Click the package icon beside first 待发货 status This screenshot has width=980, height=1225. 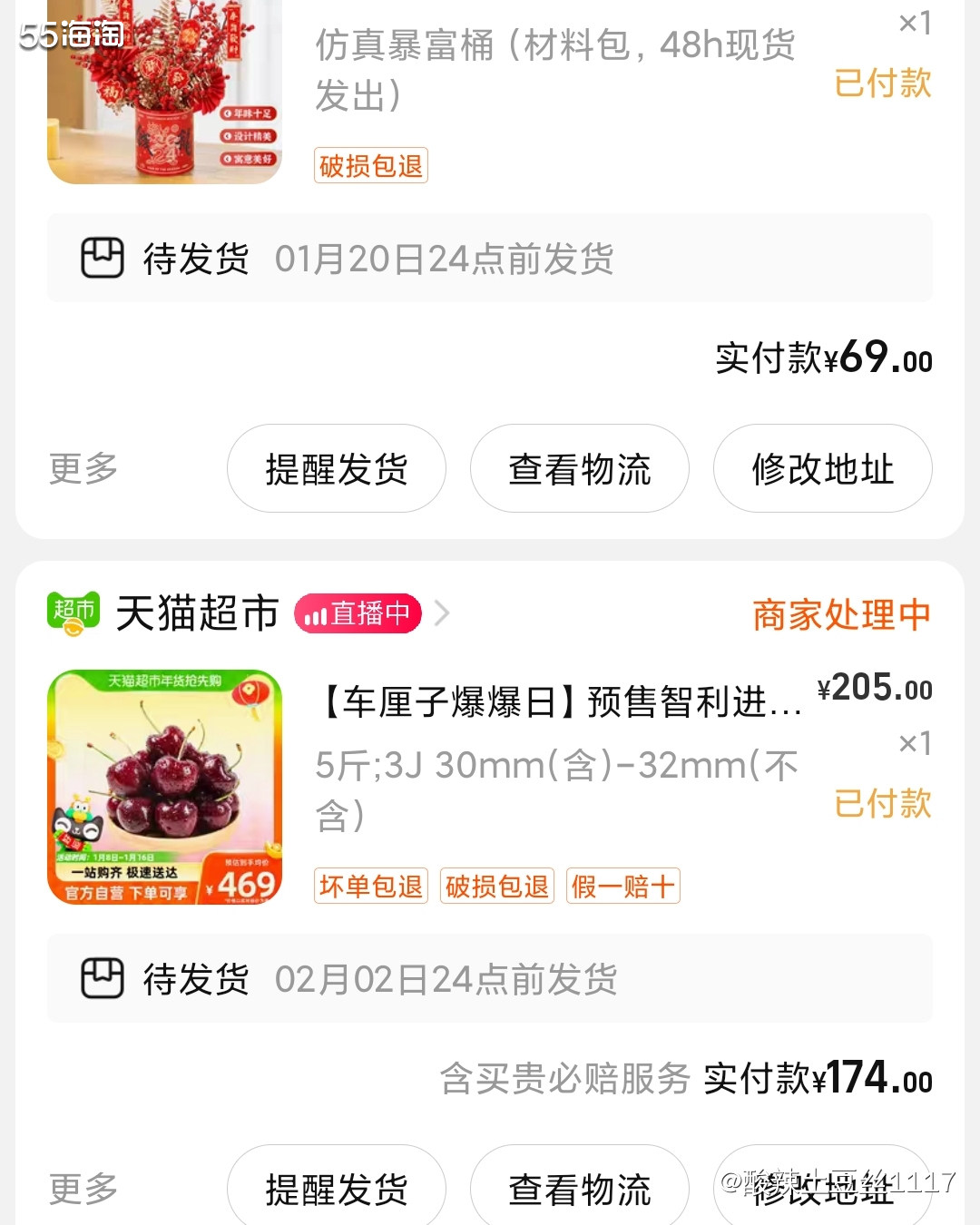pyautogui.click(x=103, y=259)
